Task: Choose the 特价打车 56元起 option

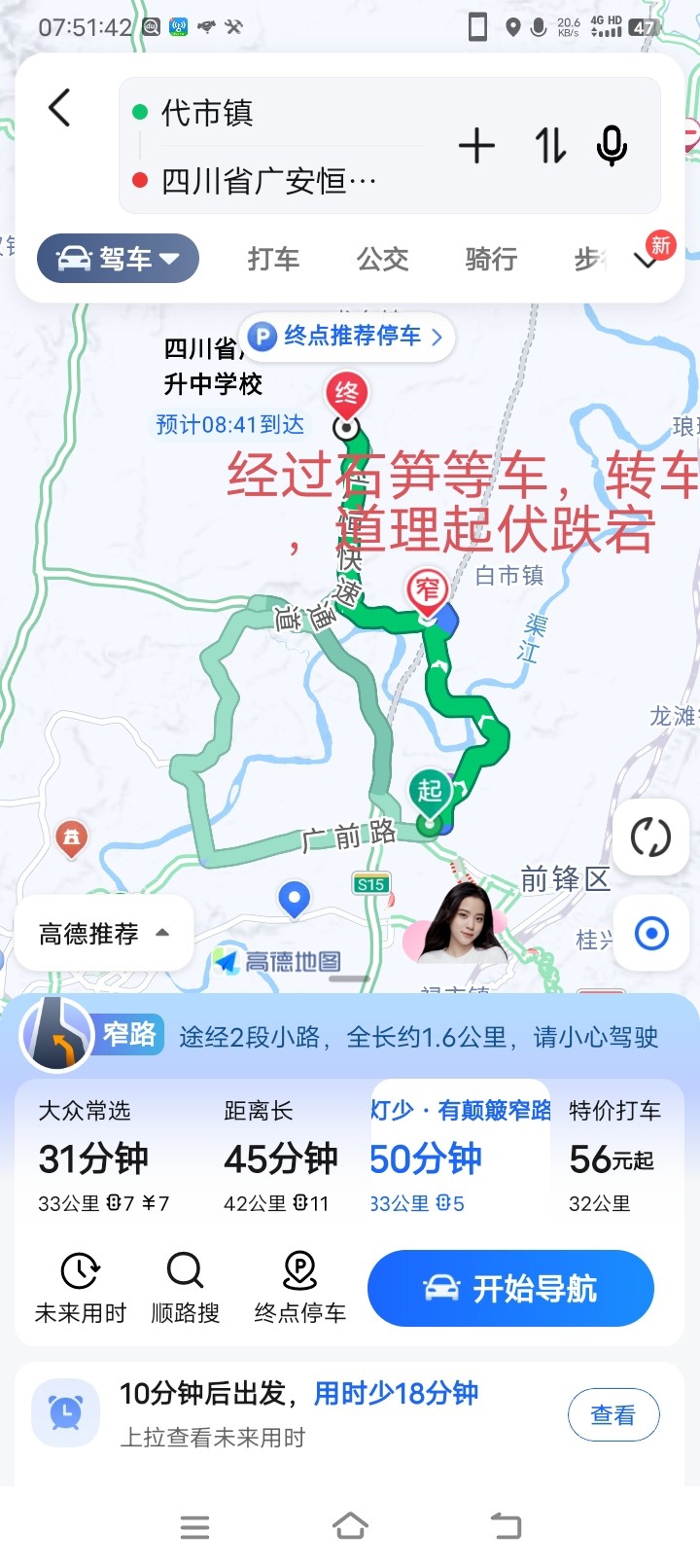Action: tap(614, 1158)
